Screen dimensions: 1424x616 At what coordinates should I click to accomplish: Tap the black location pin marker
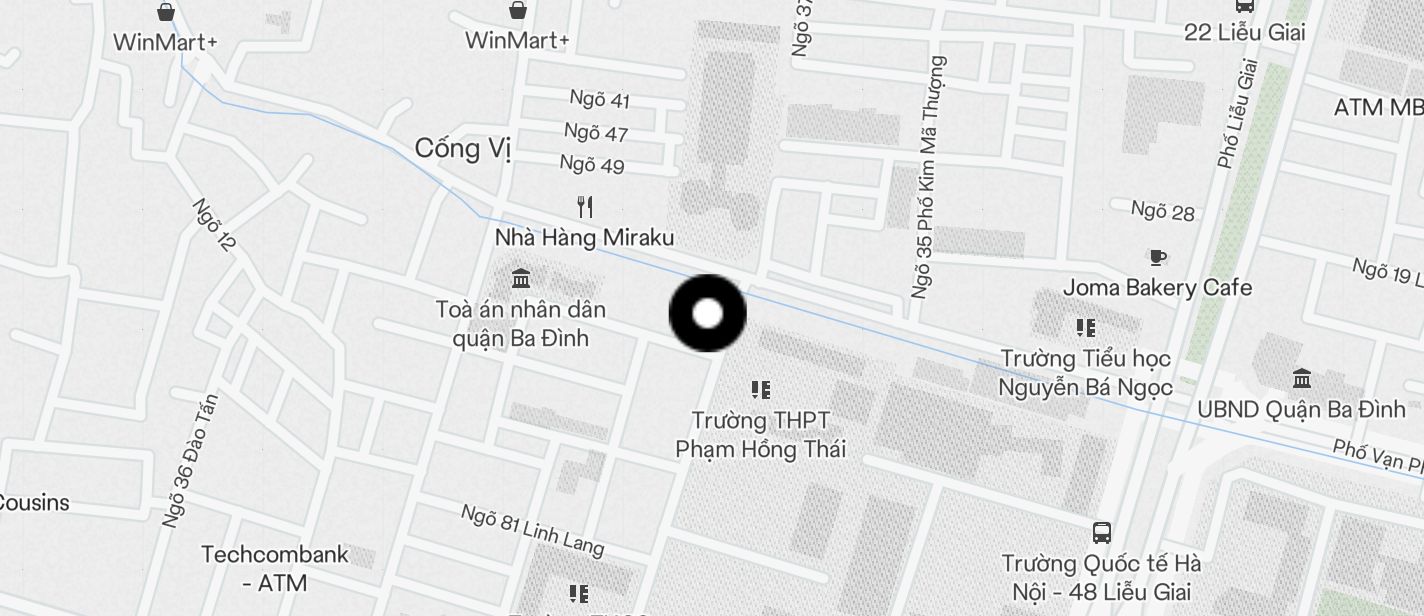[708, 313]
